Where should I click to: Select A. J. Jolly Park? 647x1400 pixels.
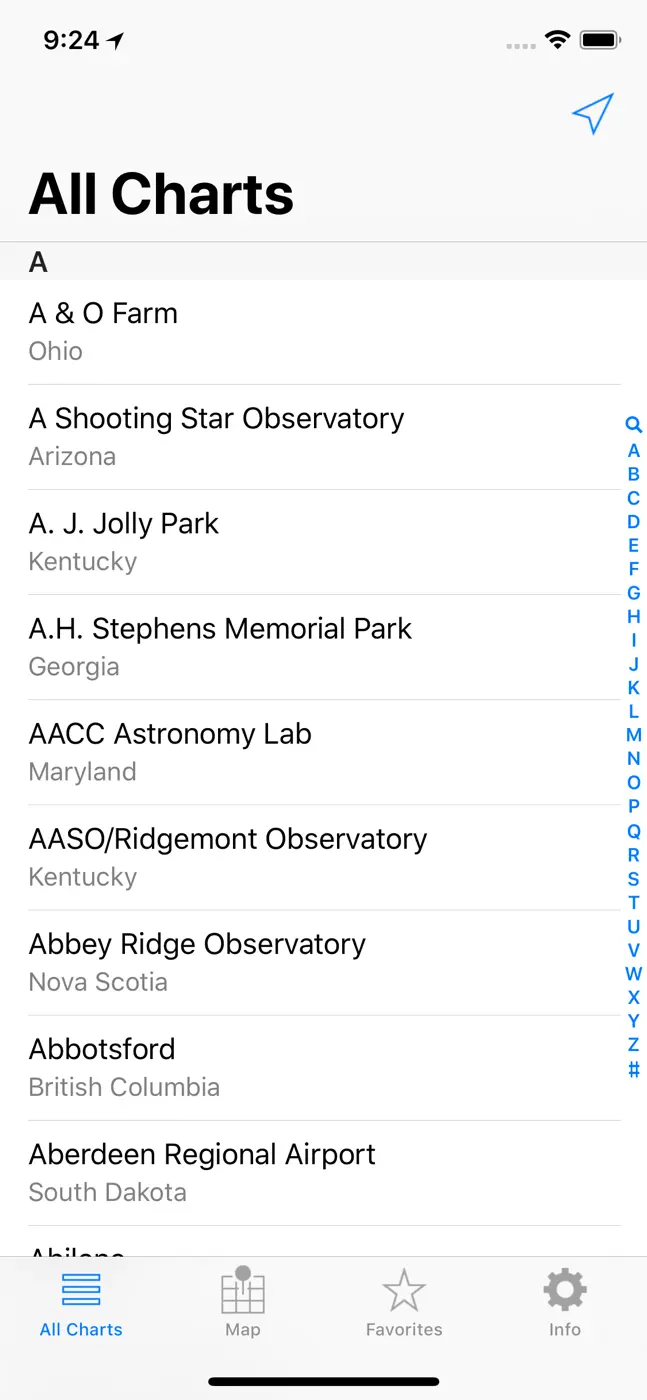pos(324,542)
